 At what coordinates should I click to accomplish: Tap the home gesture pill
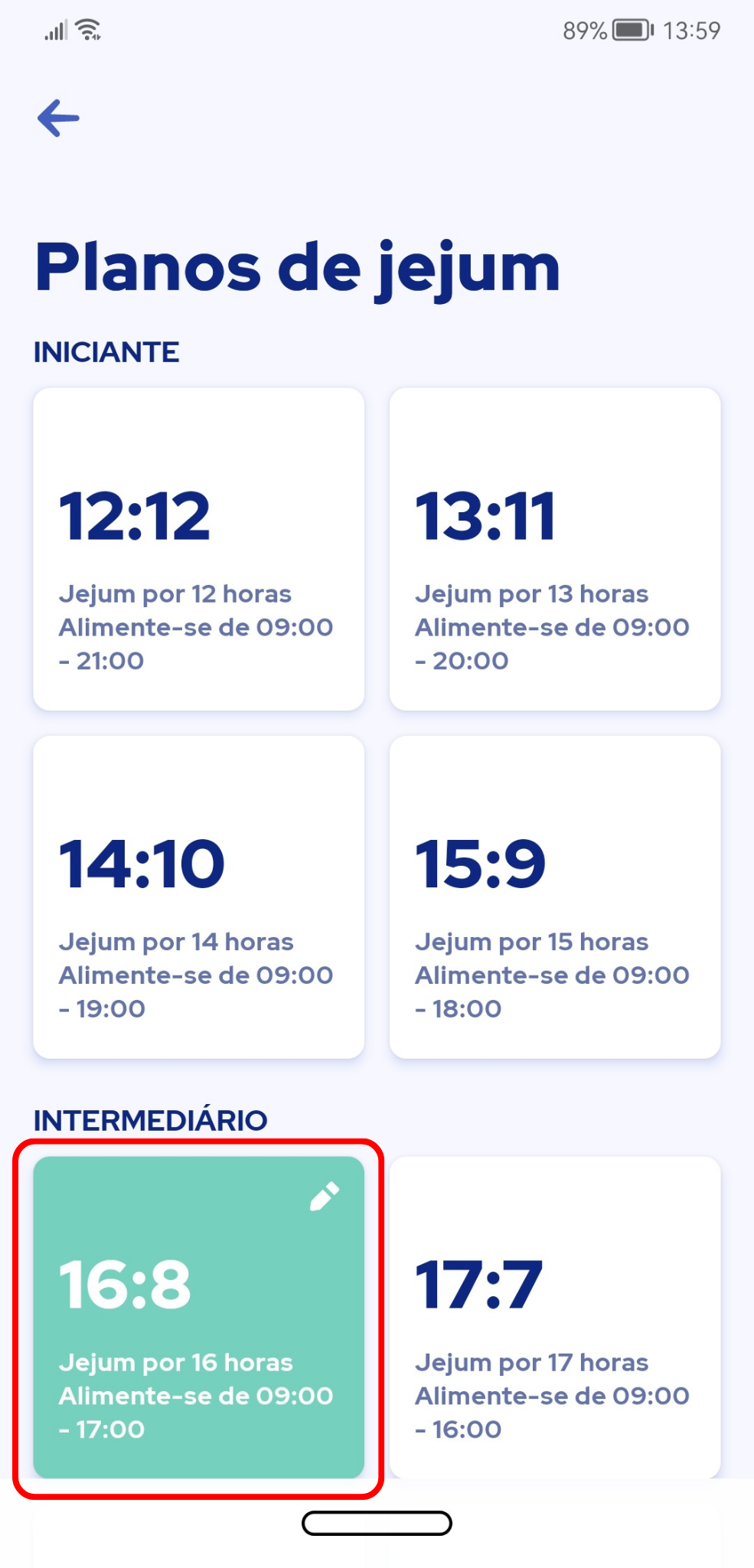click(x=377, y=1524)
